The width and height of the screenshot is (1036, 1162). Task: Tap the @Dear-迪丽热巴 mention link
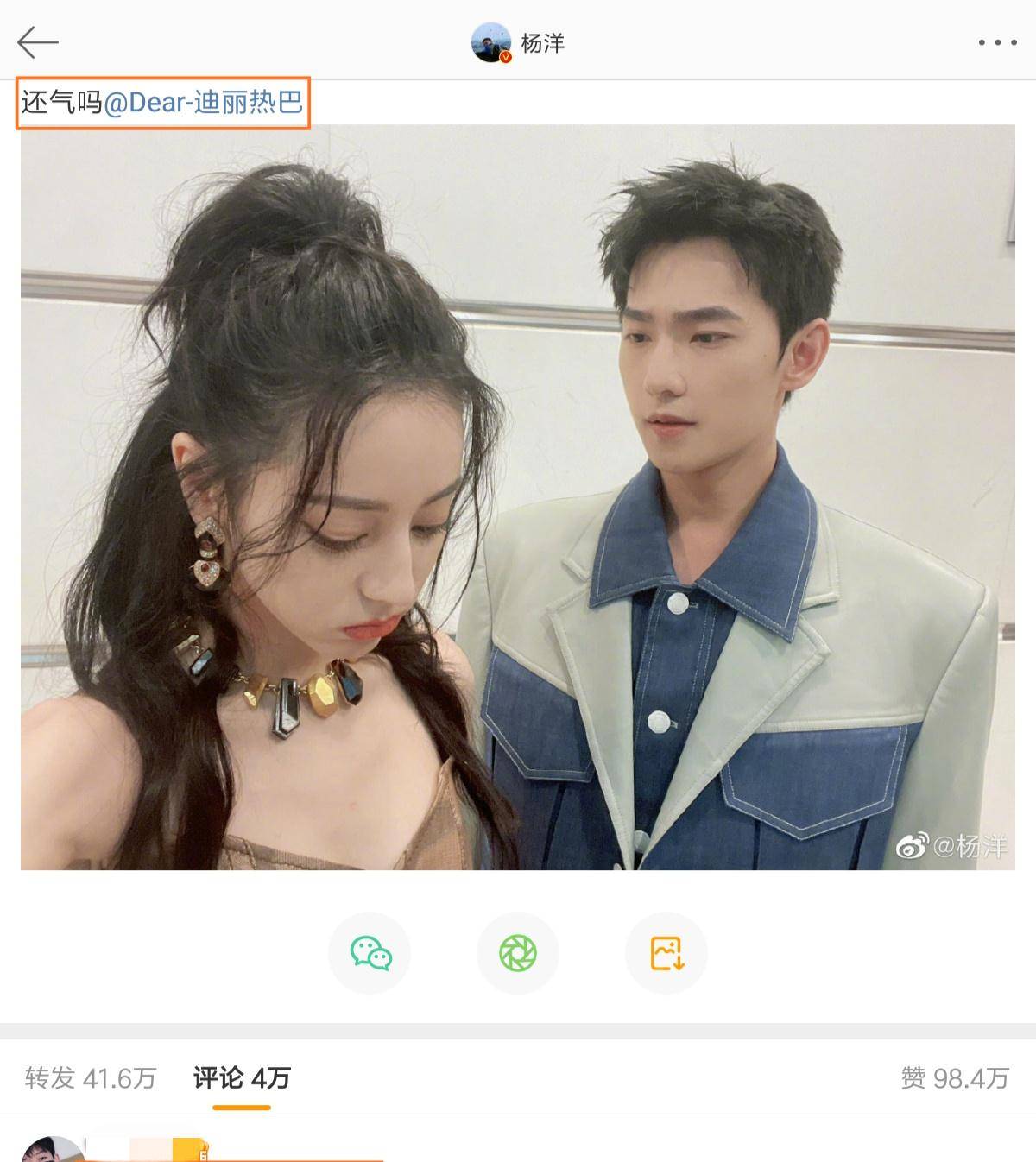click(x=204, y=103)
